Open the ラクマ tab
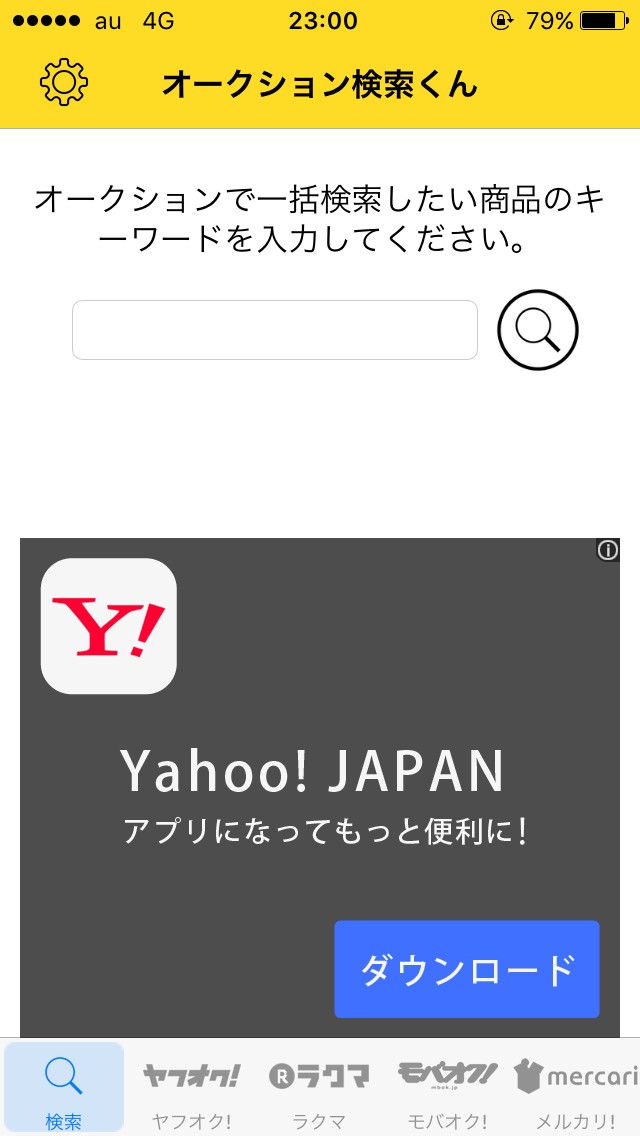640x1136 pixels. (x=319, y=1088)
